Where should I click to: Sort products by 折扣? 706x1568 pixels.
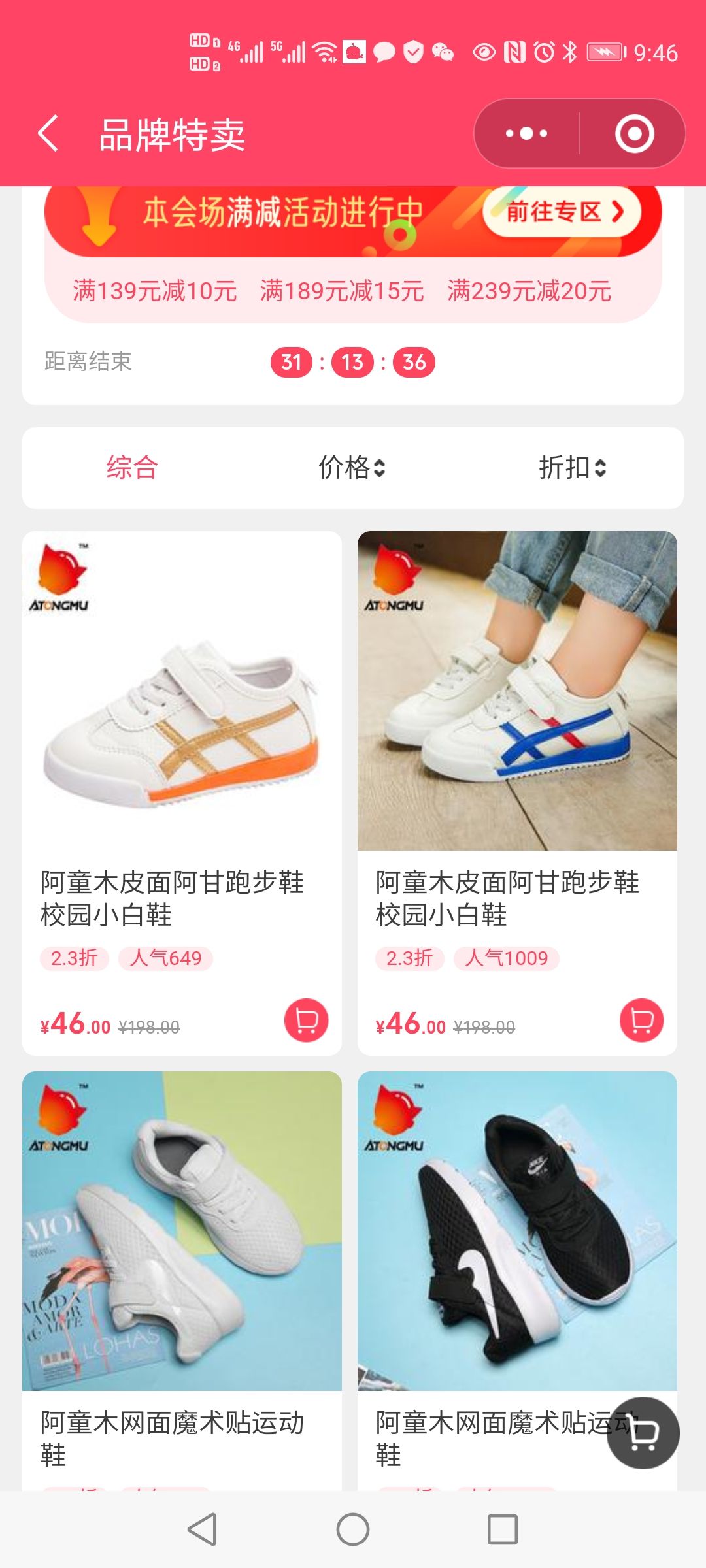click(x=572, y=468)
